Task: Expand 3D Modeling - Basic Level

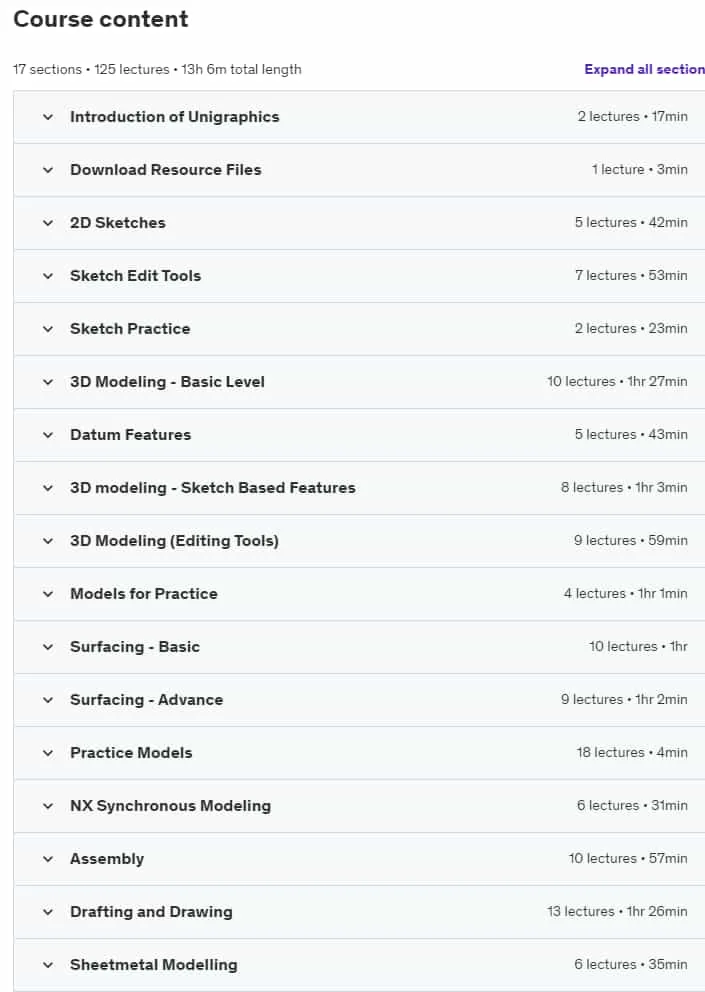Action: [359, 382]
